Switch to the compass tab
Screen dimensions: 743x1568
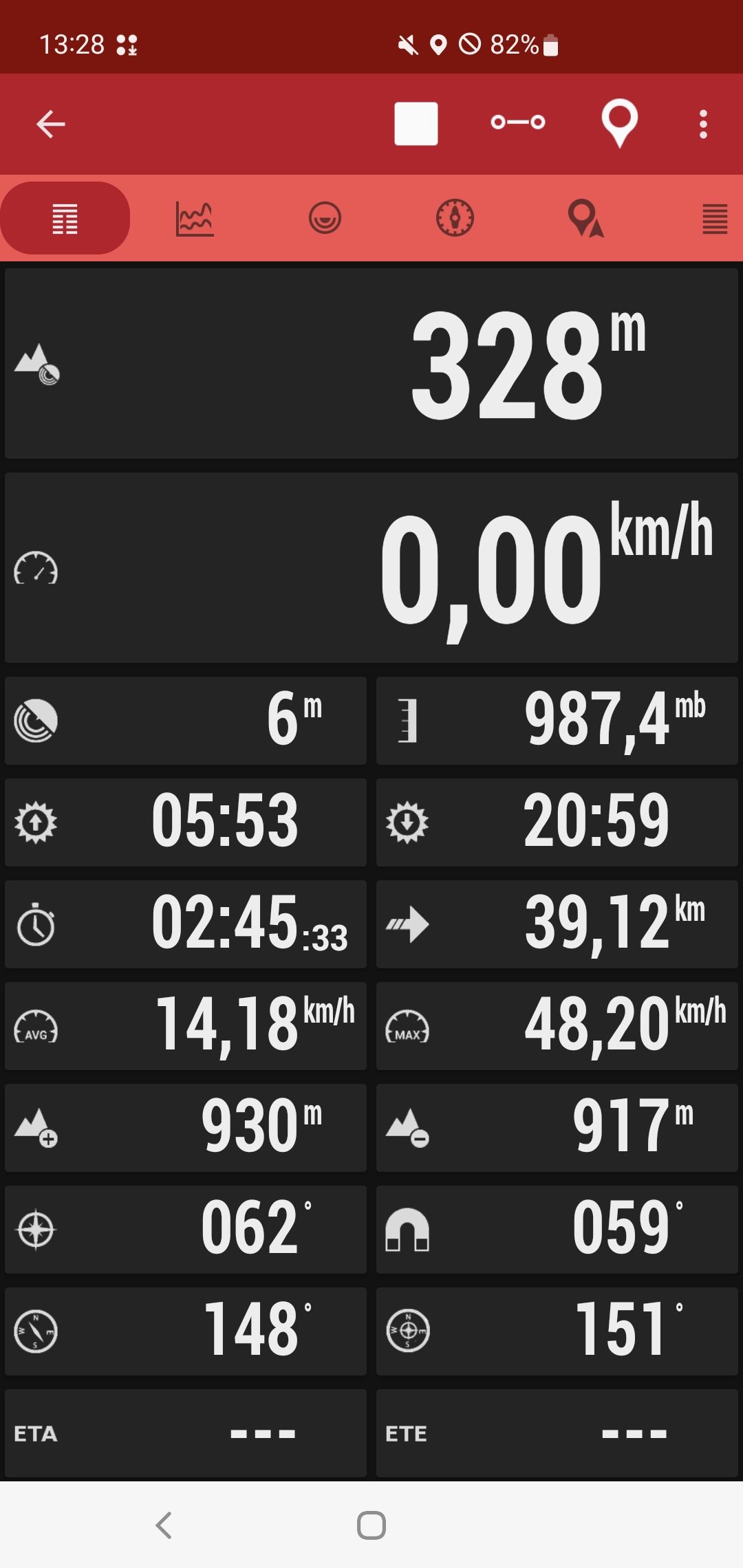click(x=455, y=219)
